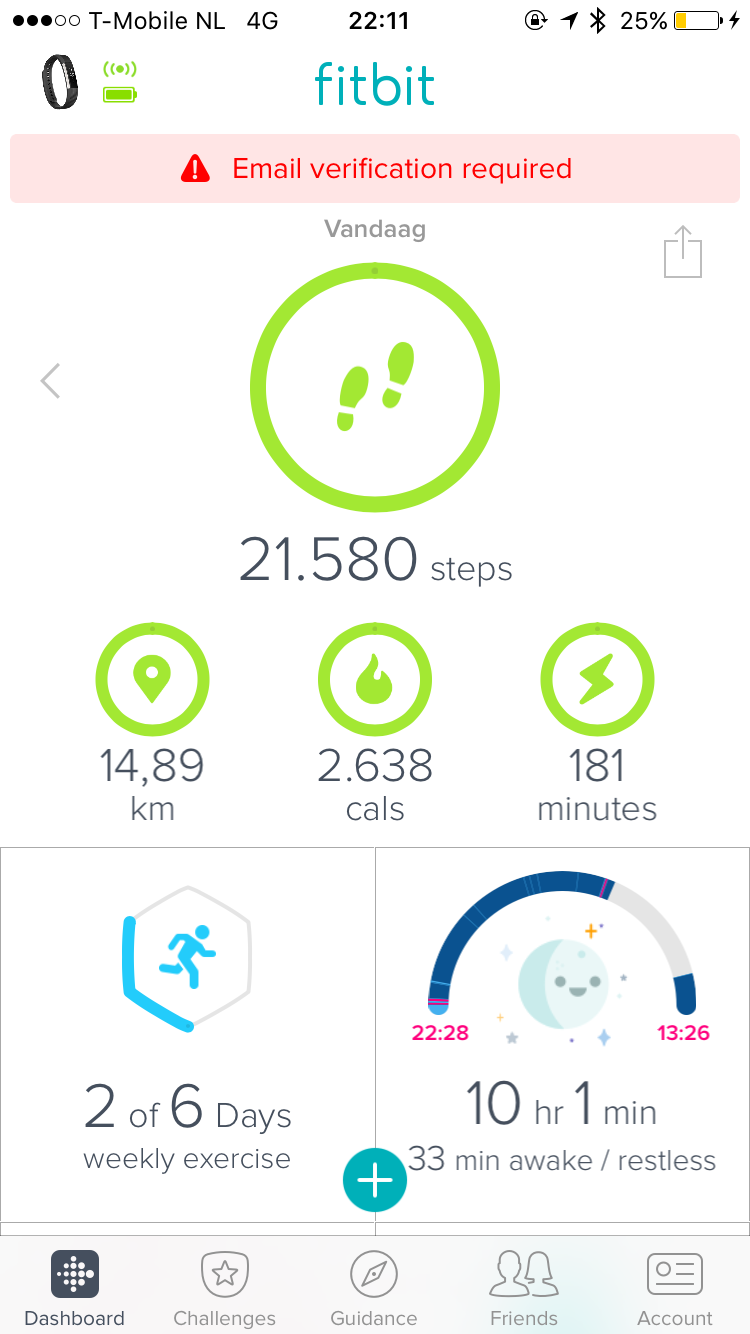
Task: Go to previous day with left arrow
Action: [50, 381]
